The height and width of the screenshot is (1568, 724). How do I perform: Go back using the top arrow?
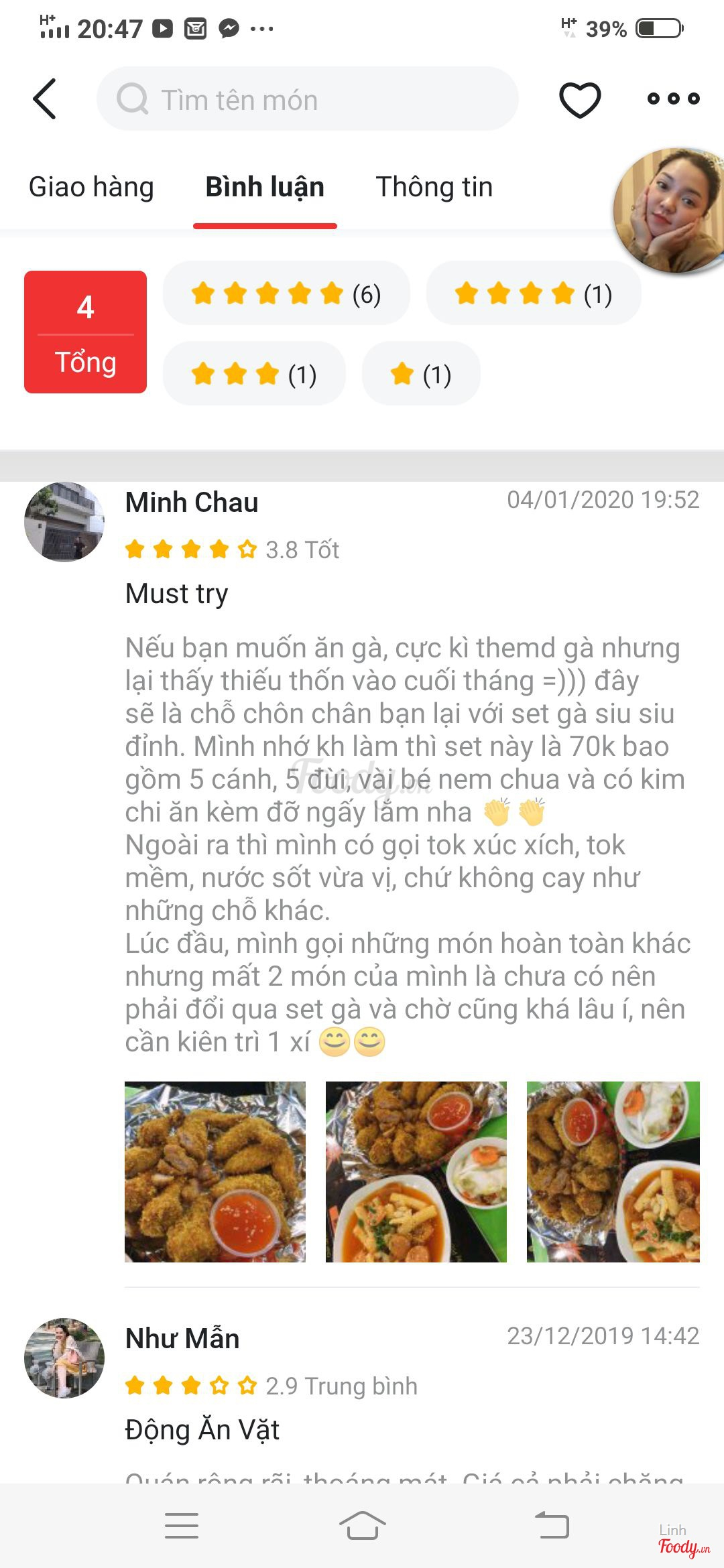(x=45, y=99)
